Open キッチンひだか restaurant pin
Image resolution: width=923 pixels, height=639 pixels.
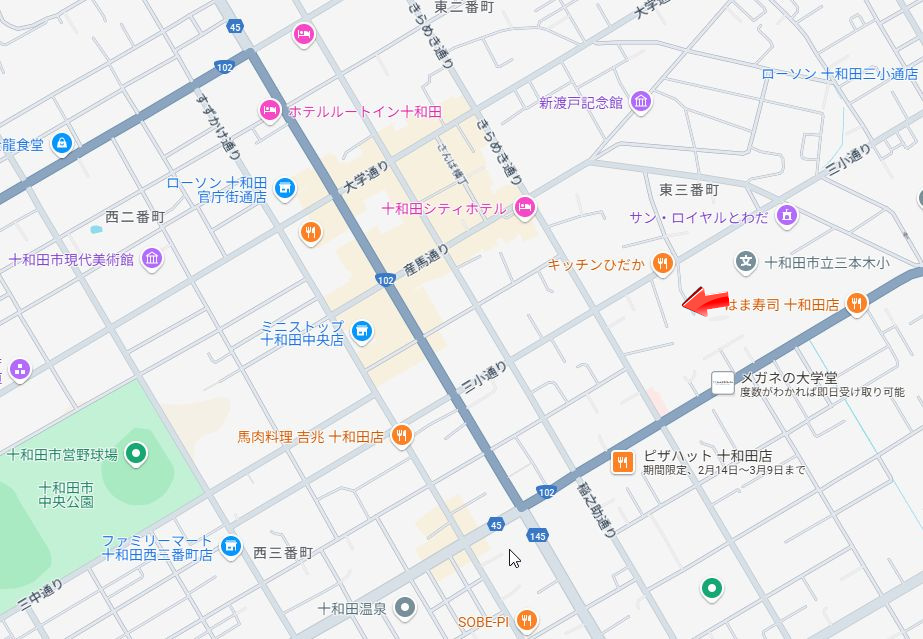pyautogui.click(x=661, y=264)
